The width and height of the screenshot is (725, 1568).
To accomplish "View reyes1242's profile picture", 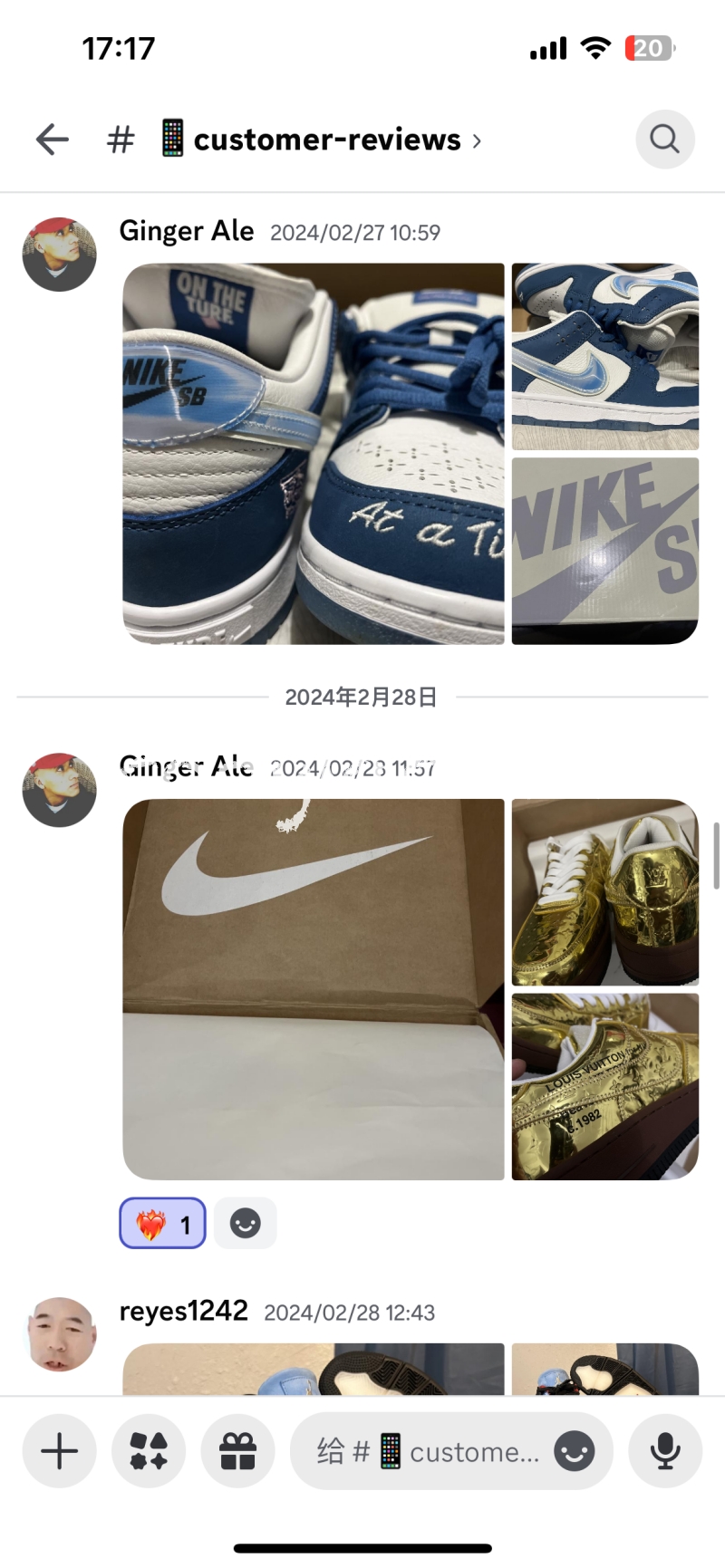I will [x=59, y=1333].
